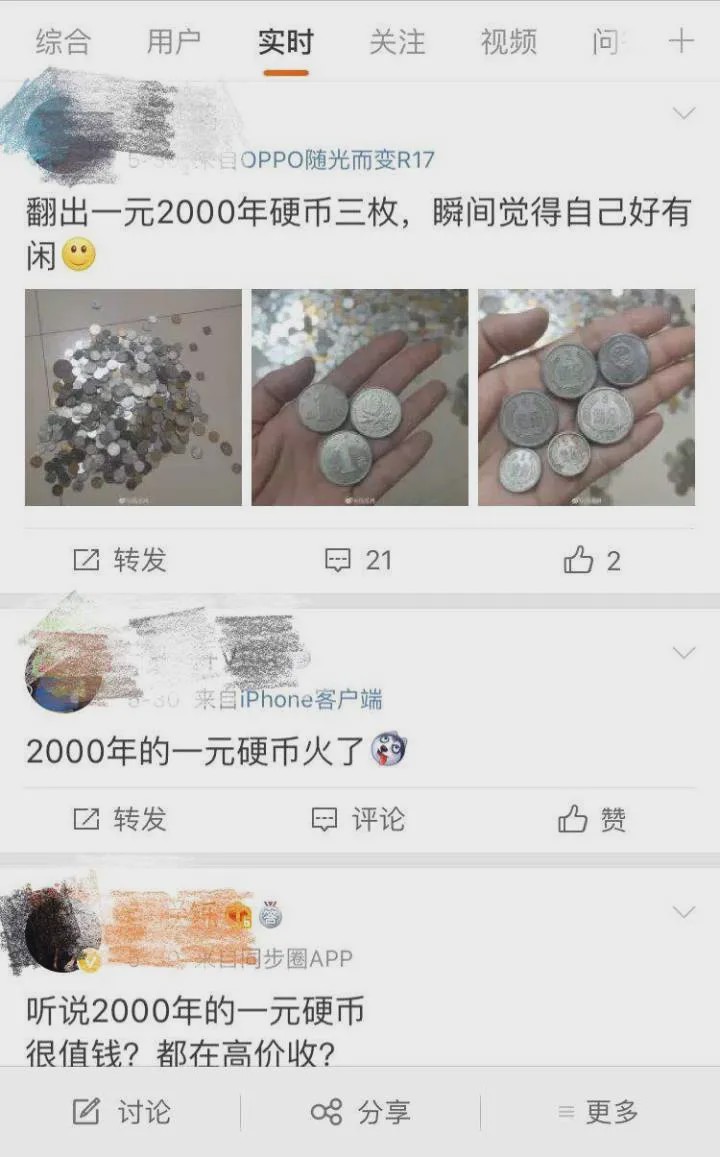Open the photo with six coins in hand
Image resolution: width=720 pixels, height=1157 pixels.
point(586,397)
